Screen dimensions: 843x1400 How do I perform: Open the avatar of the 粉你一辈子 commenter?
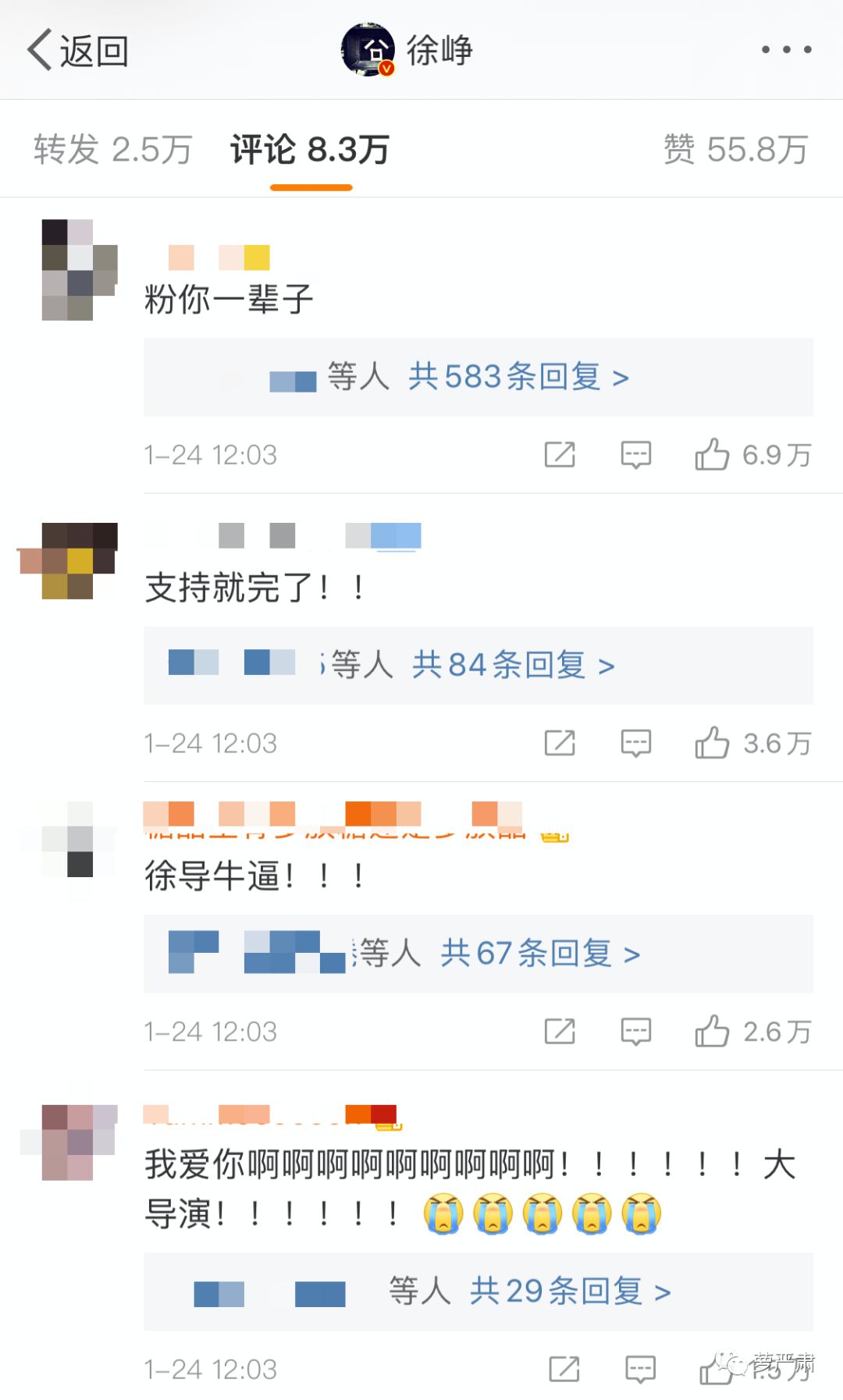click(x=80, y=270)
